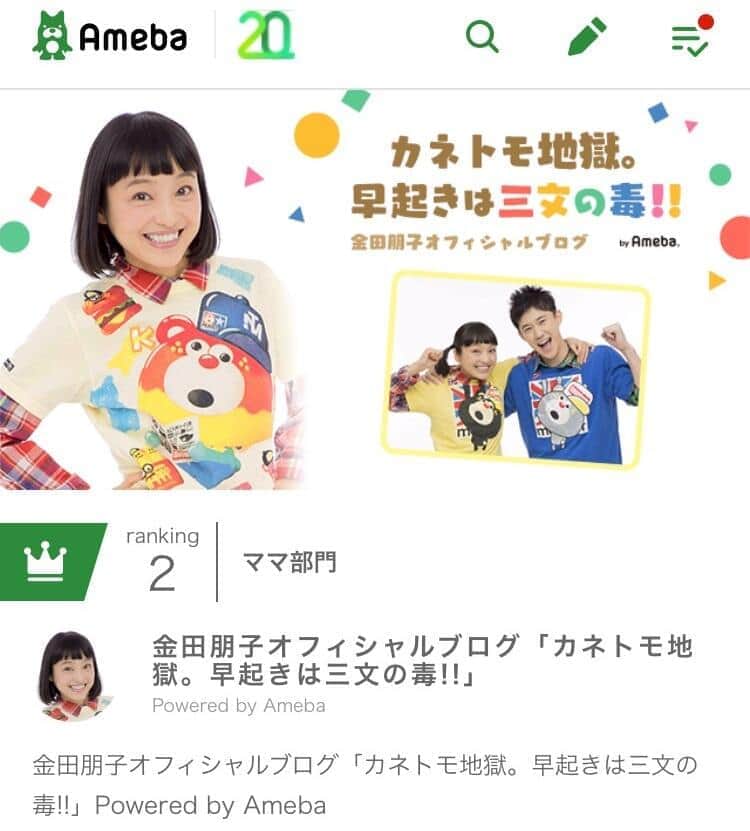Write a new blog post with the pencil

[x=587, y=38]
